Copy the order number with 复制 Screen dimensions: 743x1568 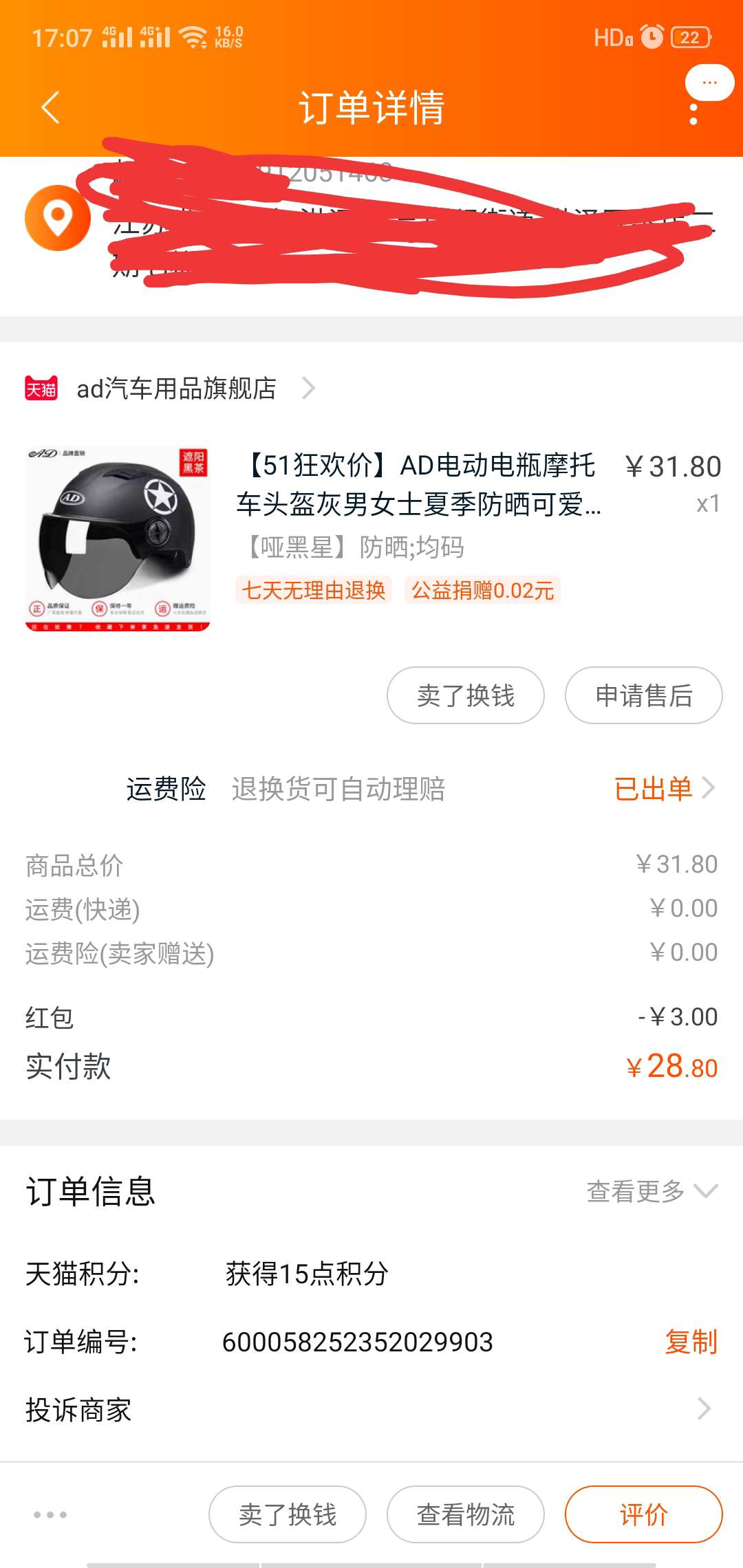click(x=691, y=1342)
